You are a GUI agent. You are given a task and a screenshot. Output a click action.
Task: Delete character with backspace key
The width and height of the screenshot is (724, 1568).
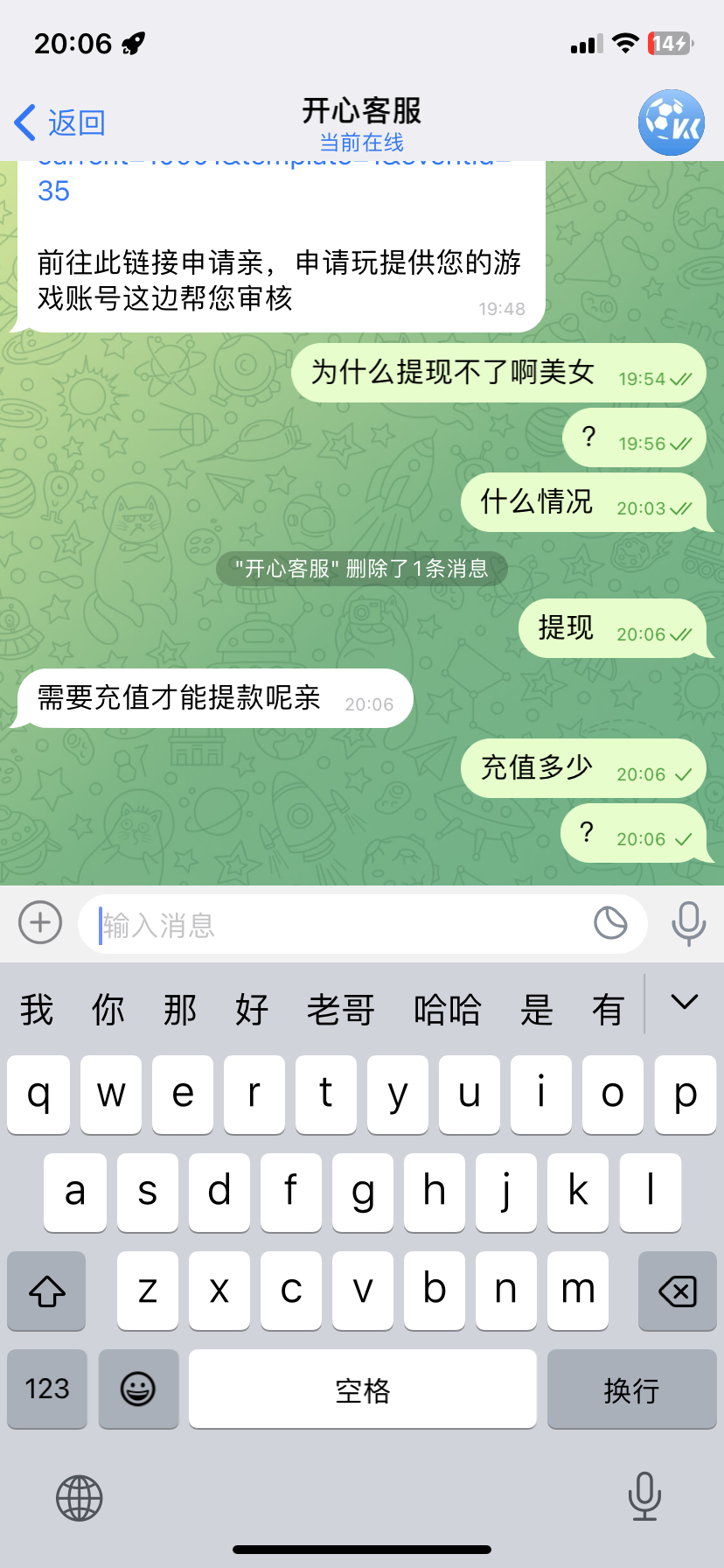point(677,1291)
